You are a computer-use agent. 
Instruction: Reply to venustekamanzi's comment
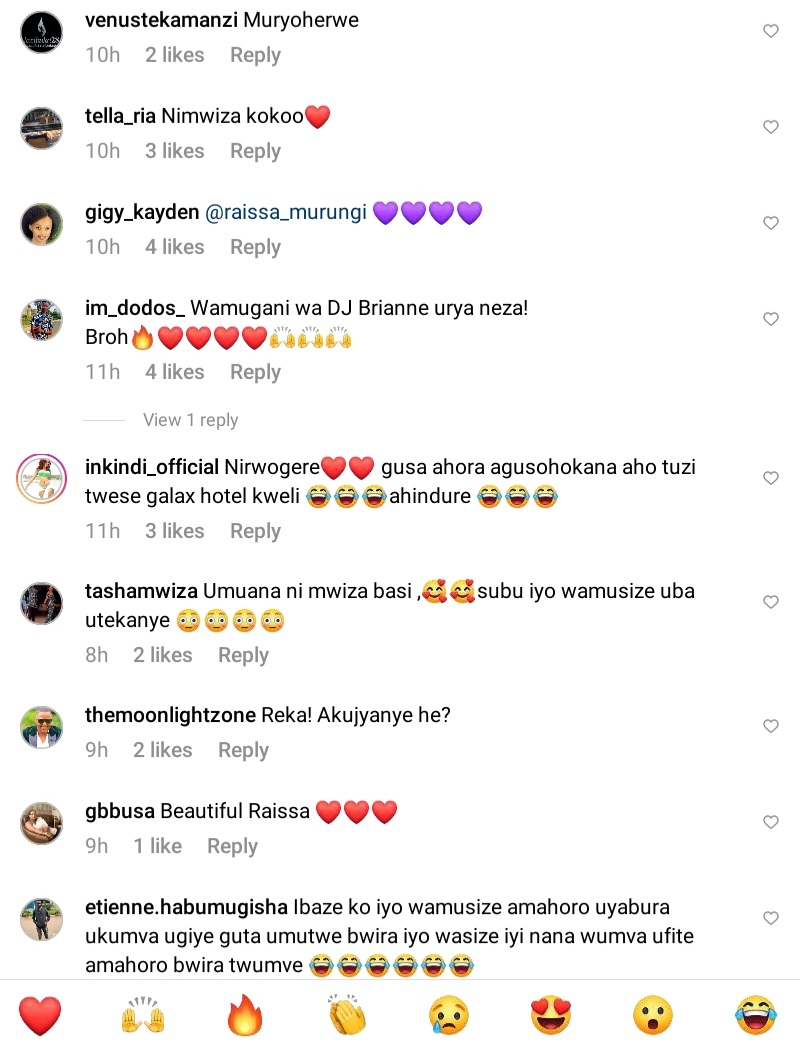point(255,55)
